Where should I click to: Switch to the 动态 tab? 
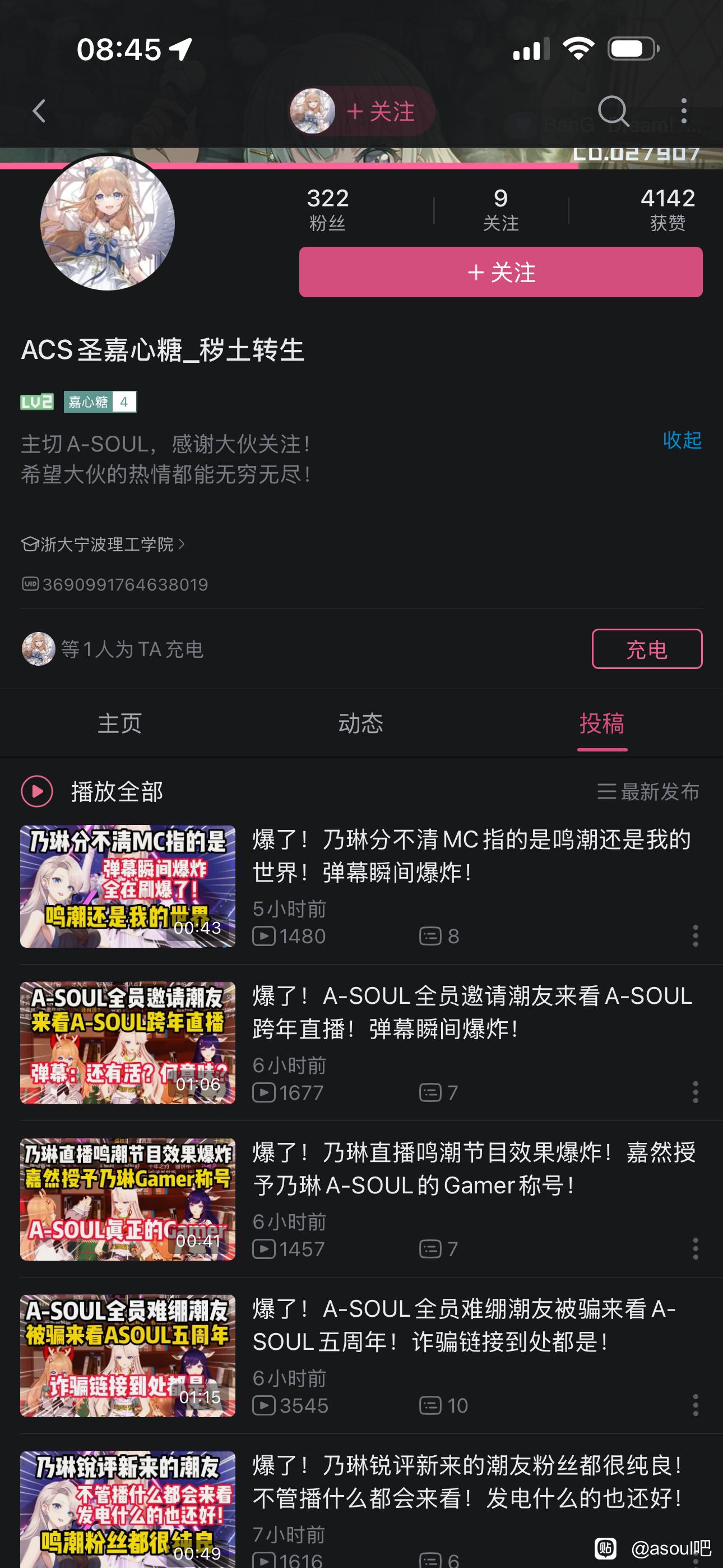click(x=361, y=723)
